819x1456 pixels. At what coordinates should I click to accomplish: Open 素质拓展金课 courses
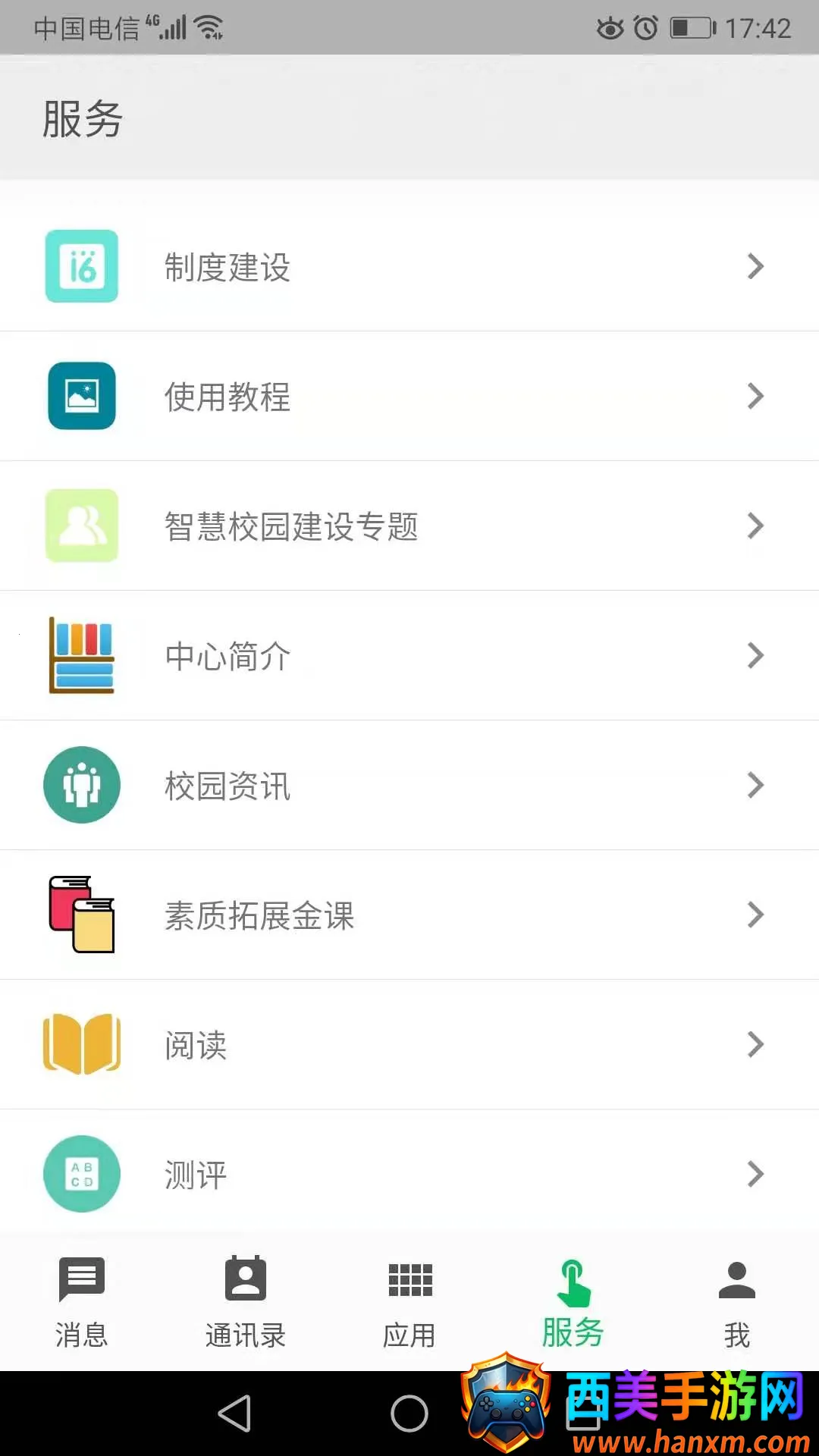tap(409, 915)
